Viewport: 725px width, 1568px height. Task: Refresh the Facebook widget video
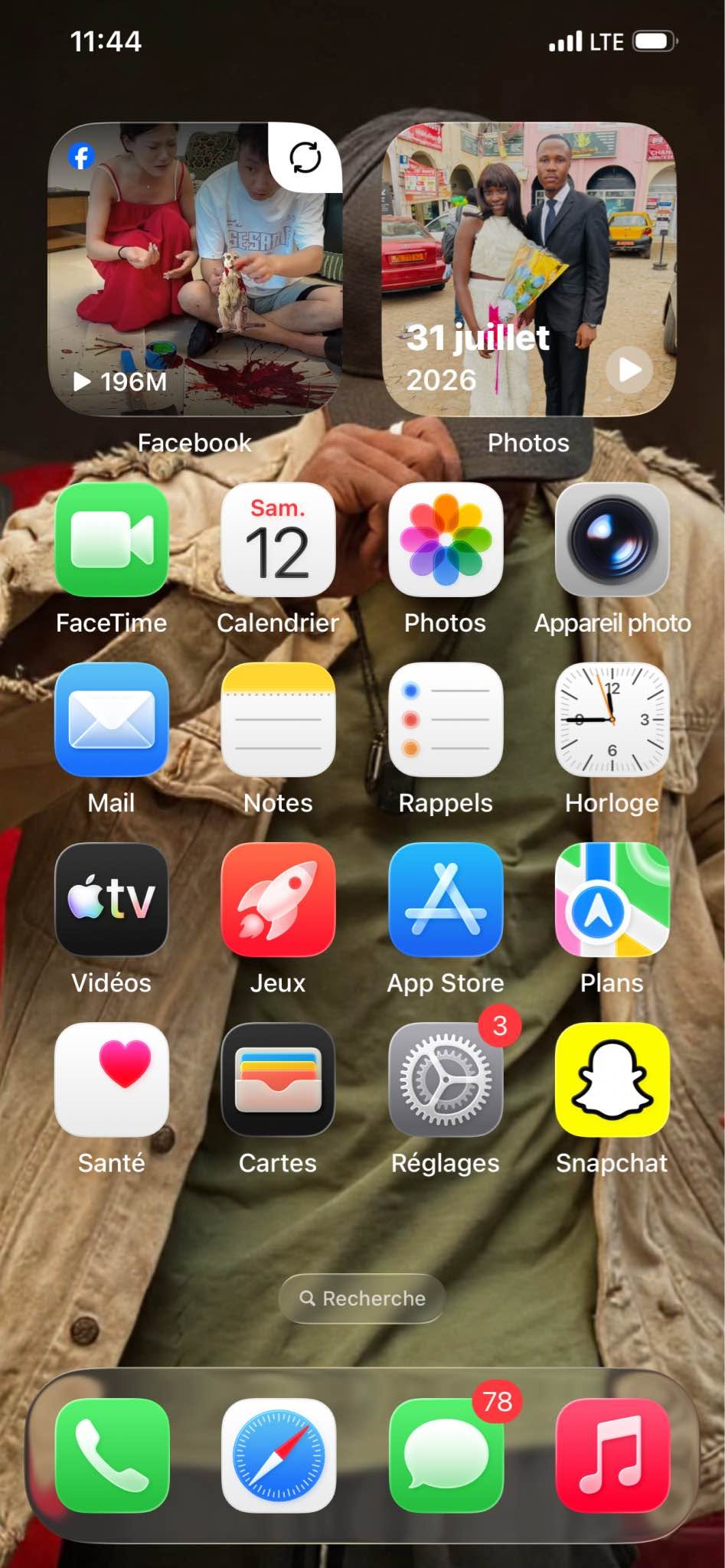click(305, 158)
